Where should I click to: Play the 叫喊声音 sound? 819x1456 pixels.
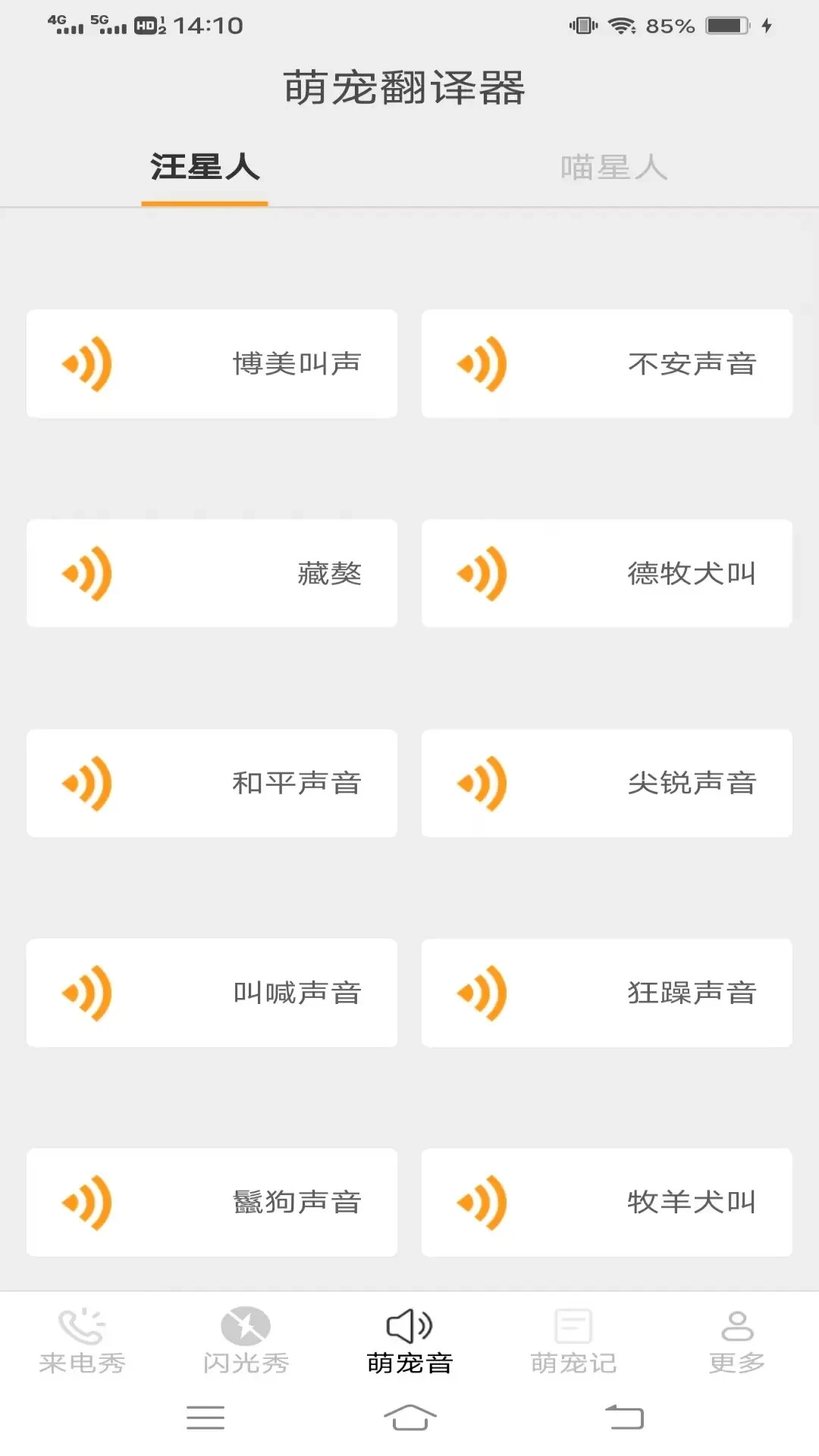click(x=212, y=993)
